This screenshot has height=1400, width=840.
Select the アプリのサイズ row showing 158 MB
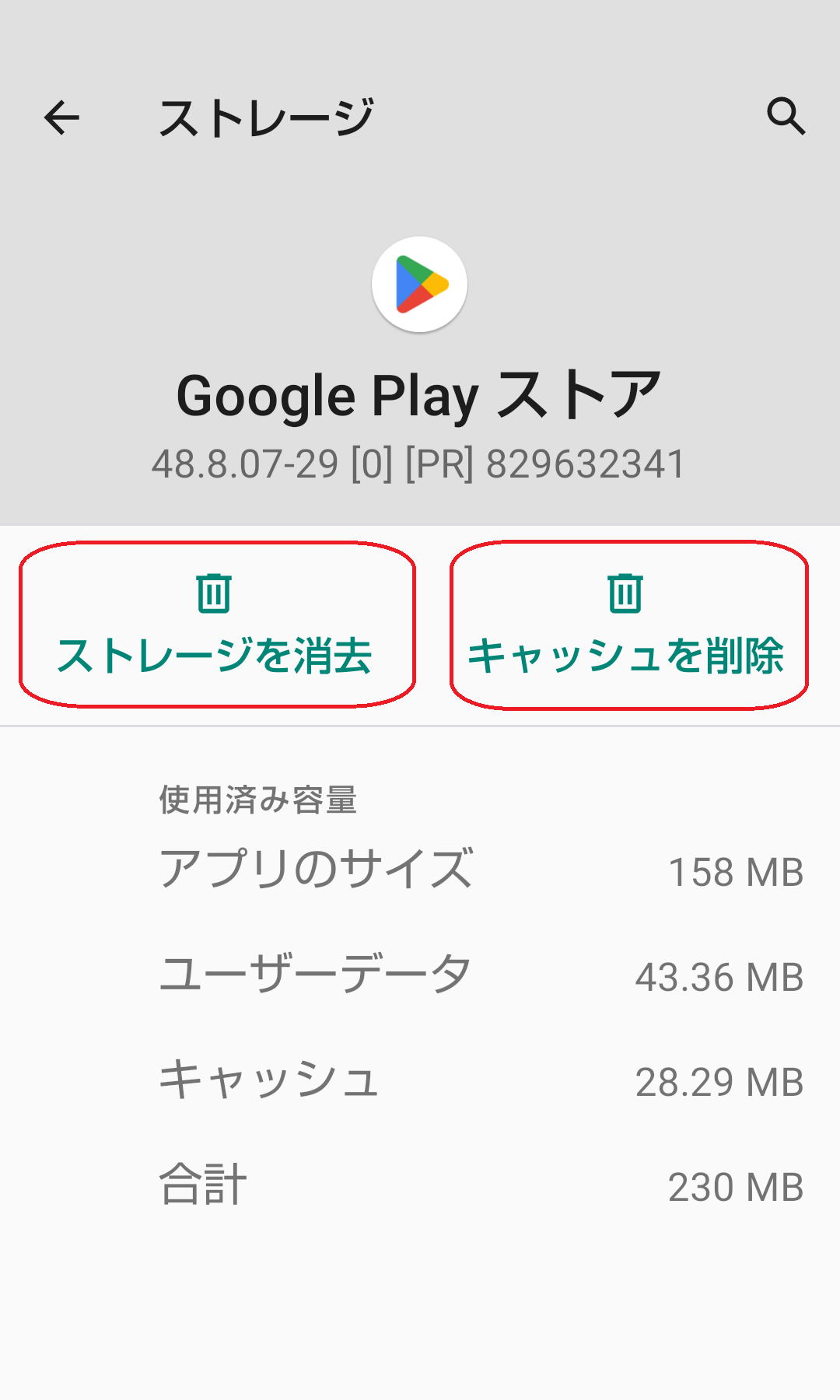420,871
